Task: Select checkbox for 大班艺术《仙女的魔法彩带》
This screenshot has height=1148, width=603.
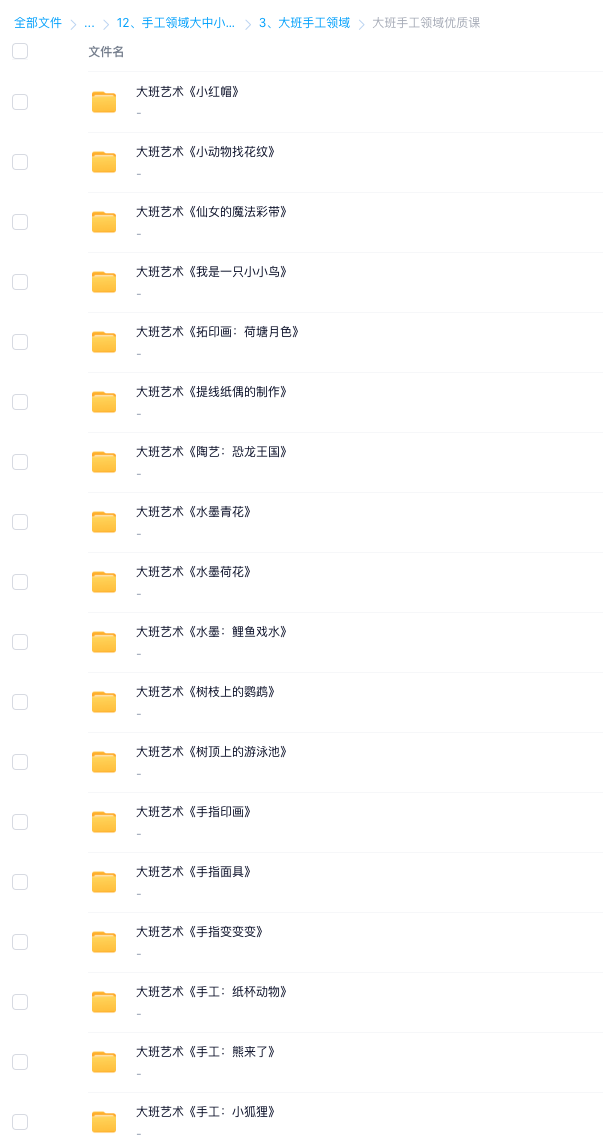Action: 20,222
